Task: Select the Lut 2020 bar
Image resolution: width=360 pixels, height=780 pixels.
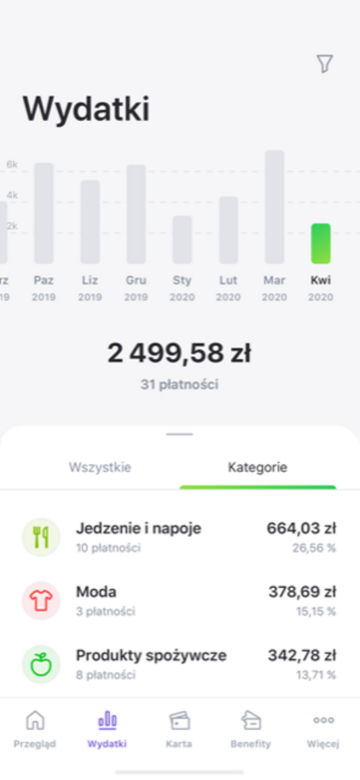Action: click(228, 230)
